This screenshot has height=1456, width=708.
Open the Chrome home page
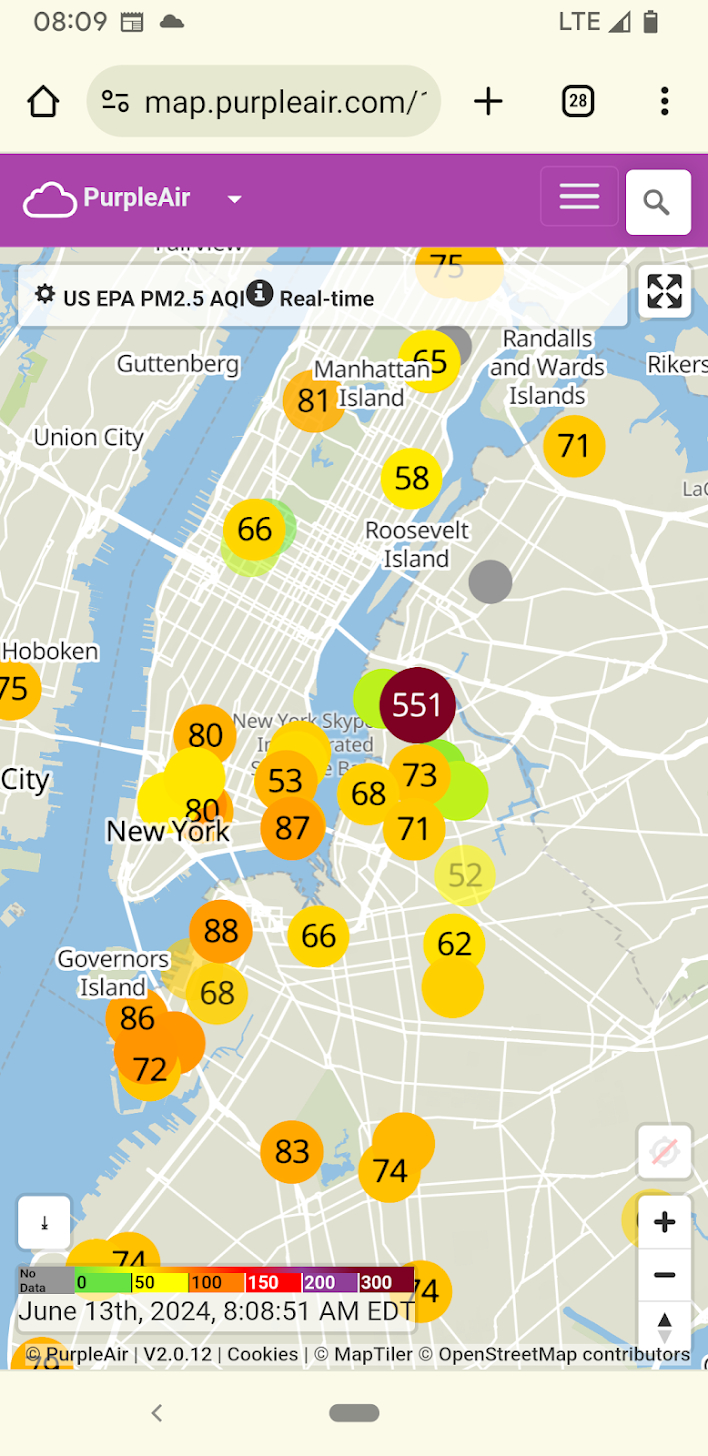click(43, 101)
